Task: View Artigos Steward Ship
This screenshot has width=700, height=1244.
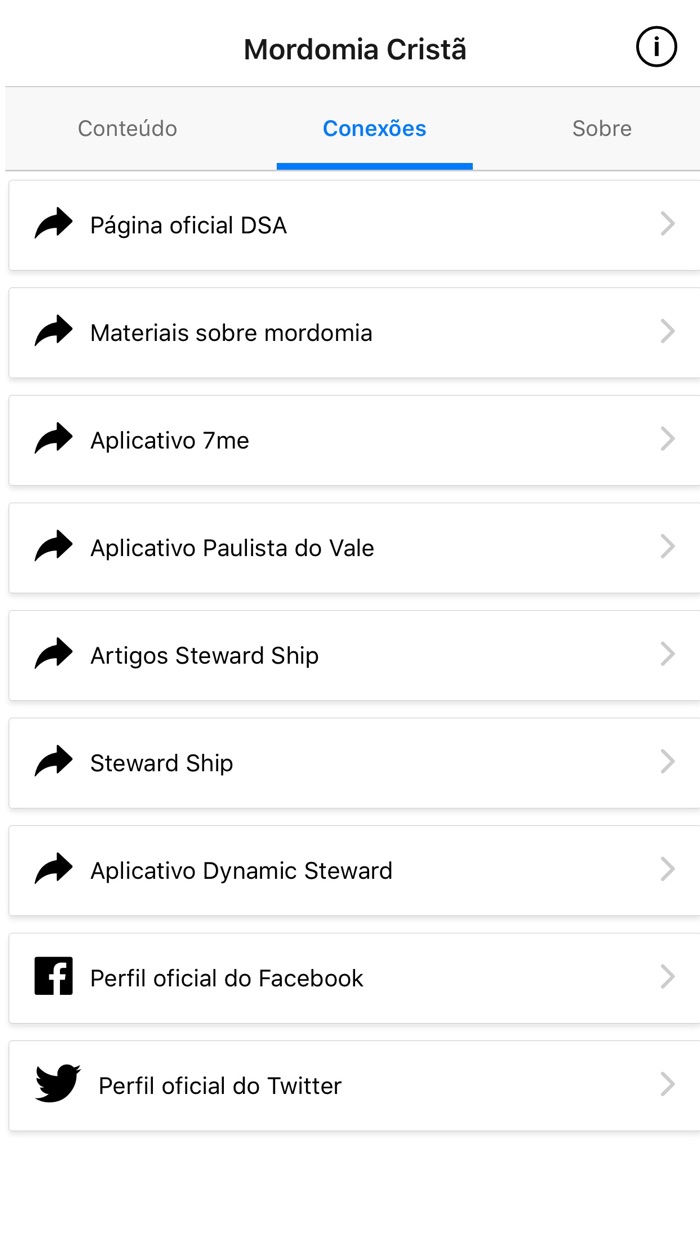Action: [354, 655]
